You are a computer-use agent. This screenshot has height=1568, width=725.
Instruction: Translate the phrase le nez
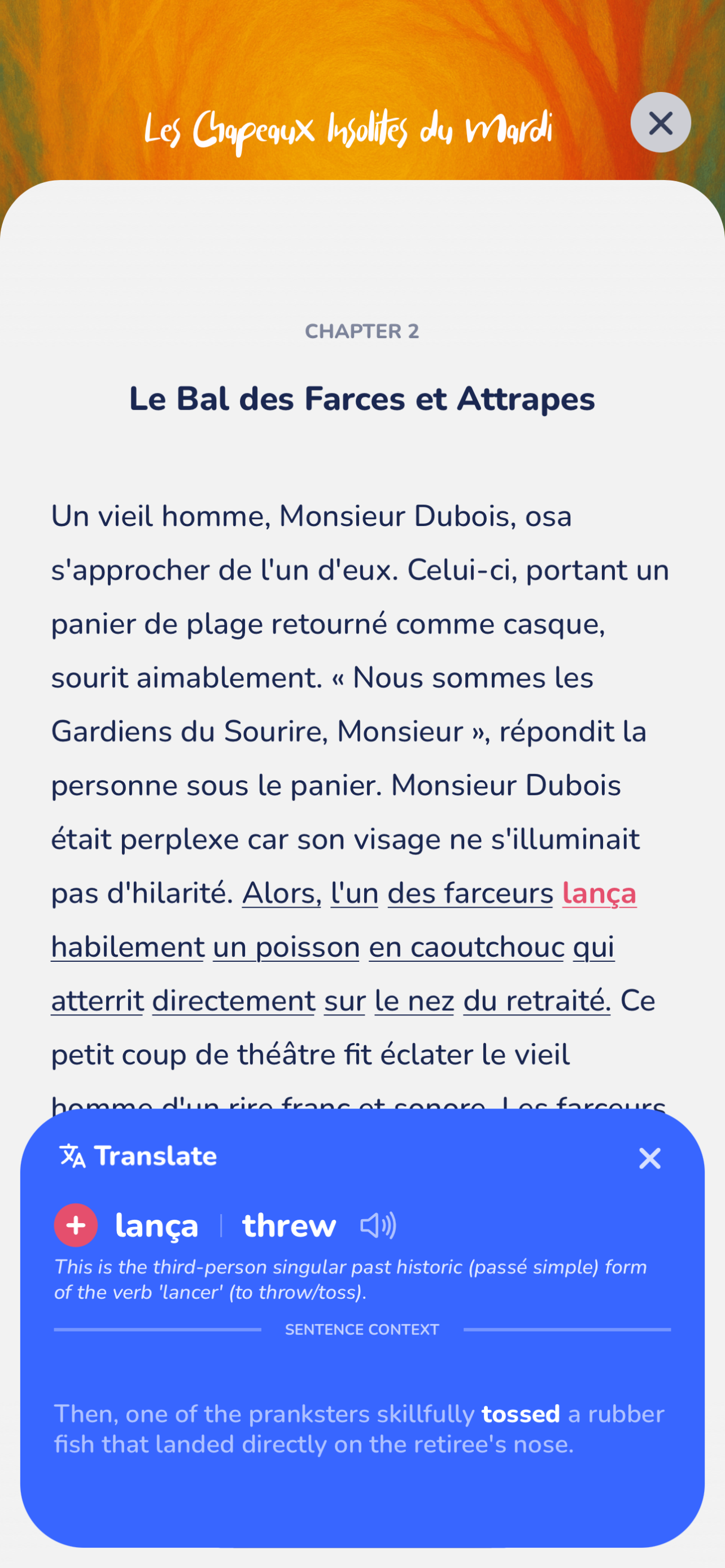coord(414,1001)
